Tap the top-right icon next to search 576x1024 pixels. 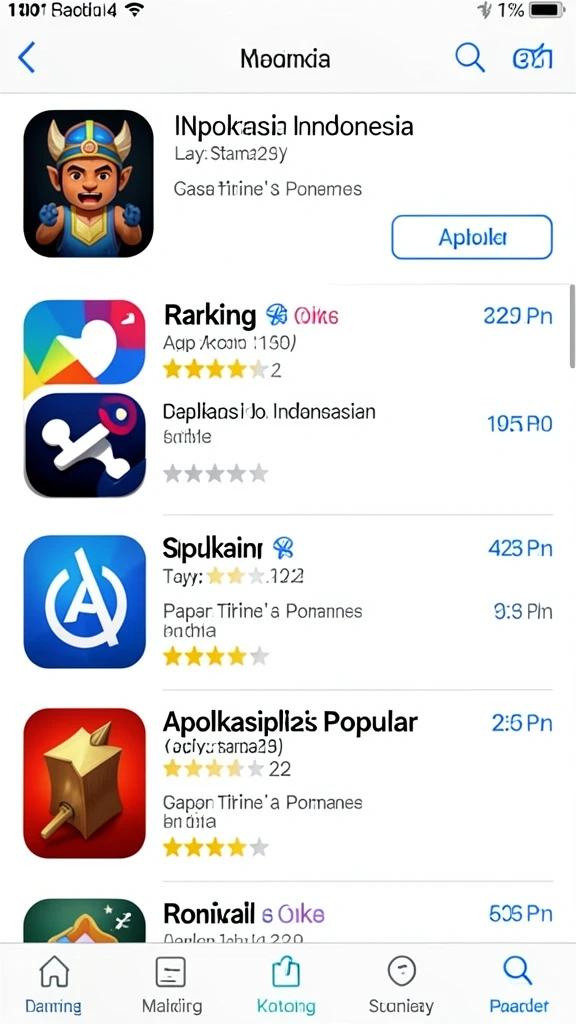click(533, 58)
